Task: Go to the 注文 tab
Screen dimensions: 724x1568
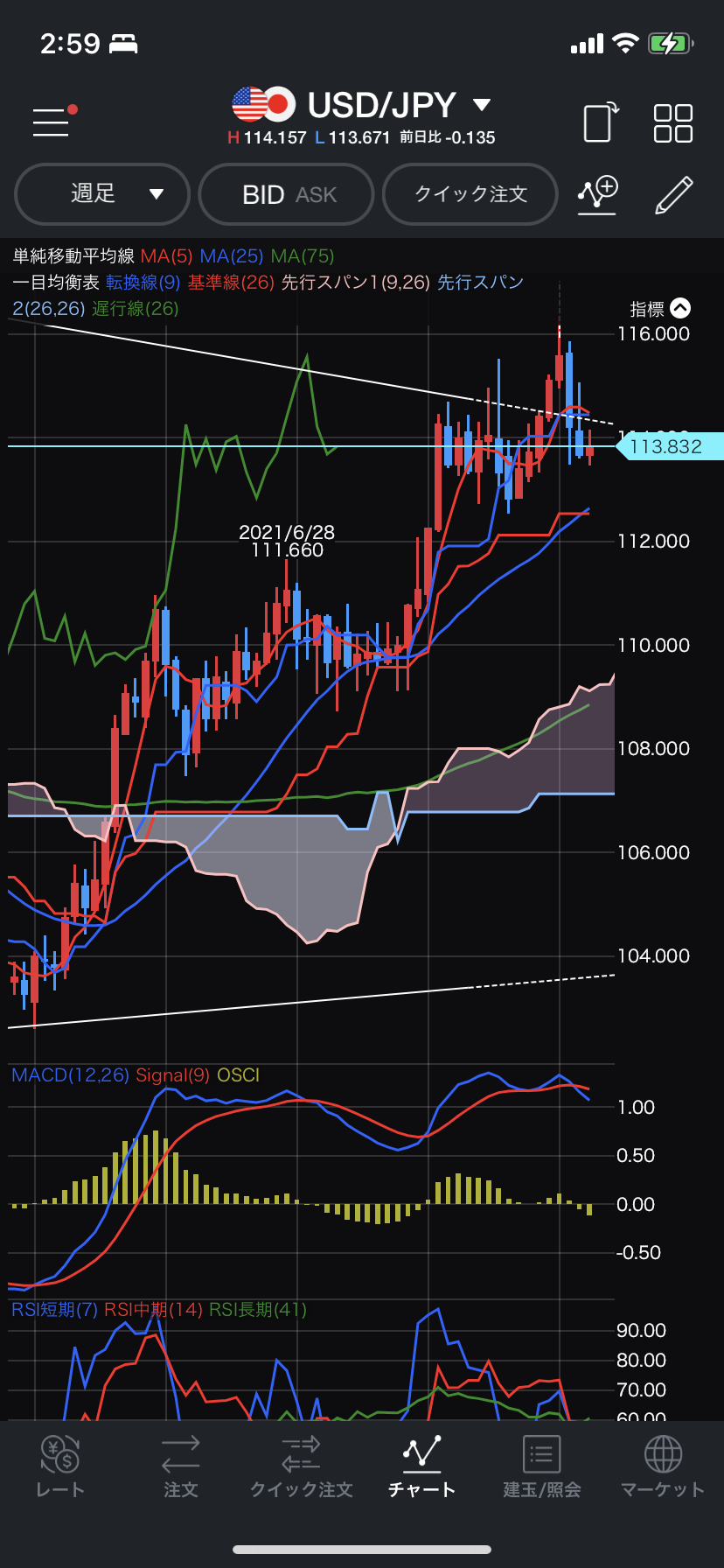Action: pyautogui.click(x=181, y=1466)
